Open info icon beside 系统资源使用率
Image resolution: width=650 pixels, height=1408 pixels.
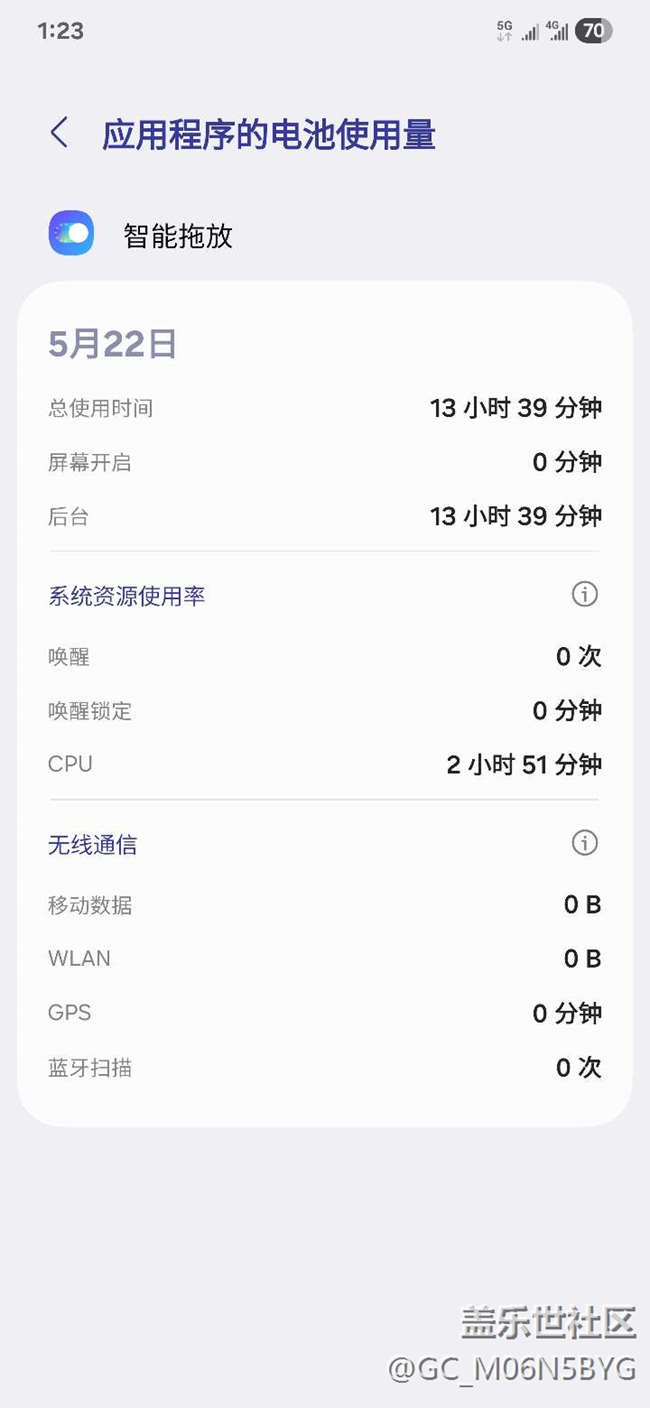tap(584, 595)
